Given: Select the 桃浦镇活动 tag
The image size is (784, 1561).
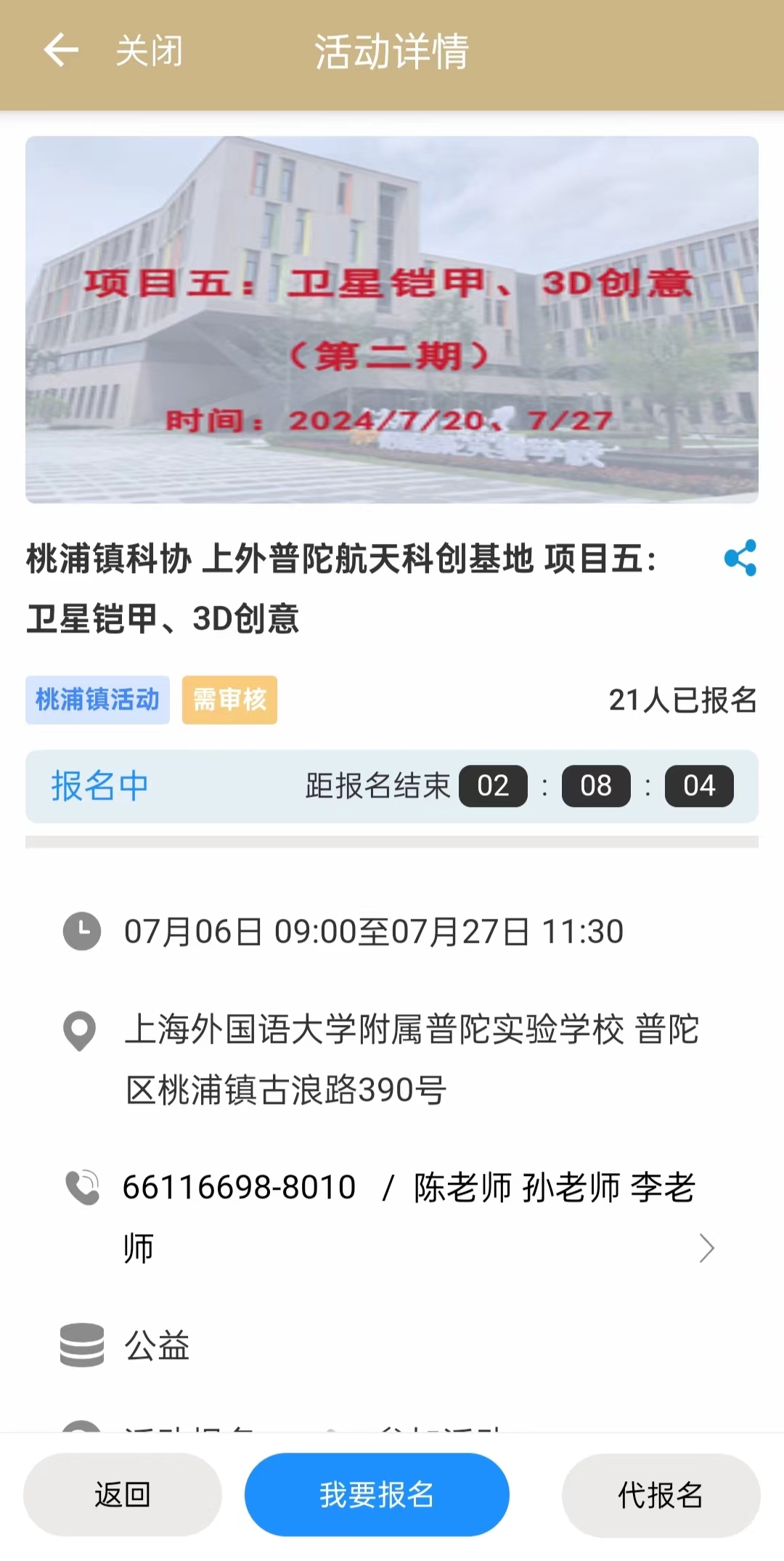Looking at the screenshot, I should pos(97,700).
